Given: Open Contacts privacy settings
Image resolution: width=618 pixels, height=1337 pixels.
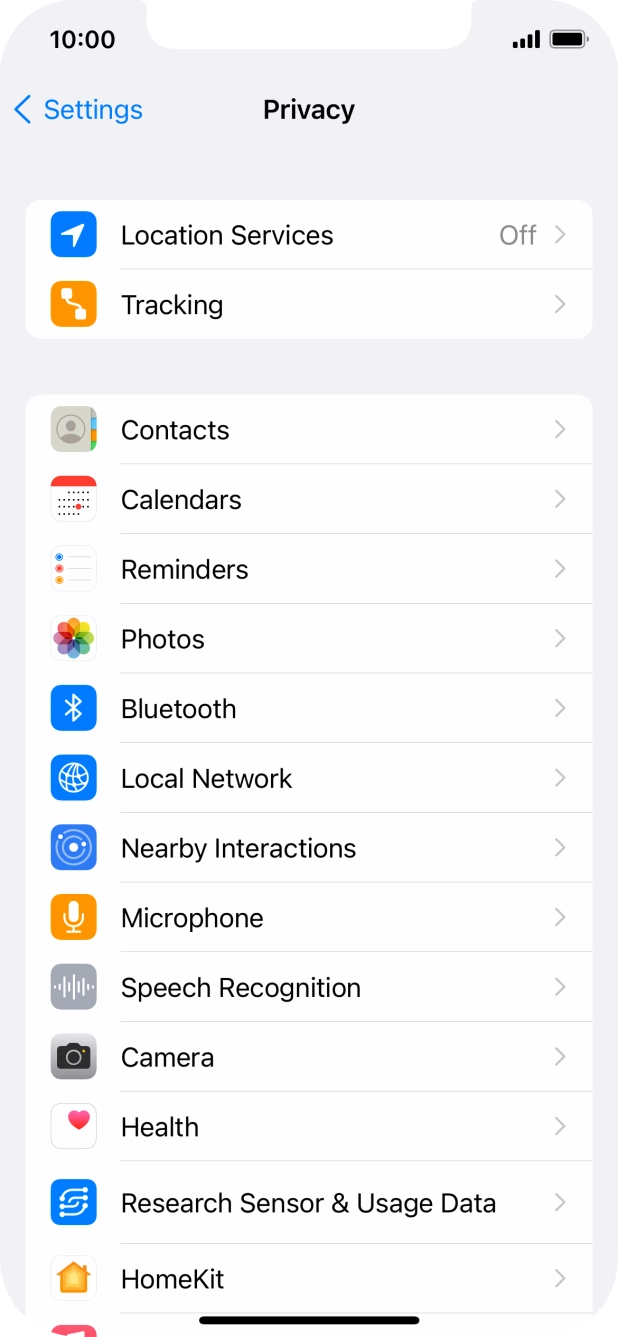Looking at the screenshot, I should [x=308, y=430].
